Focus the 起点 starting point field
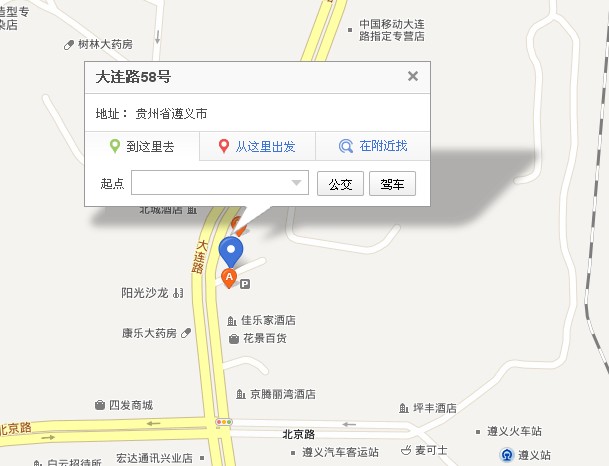The height and width of the screenshot is (466, 609). coord(210,183)
